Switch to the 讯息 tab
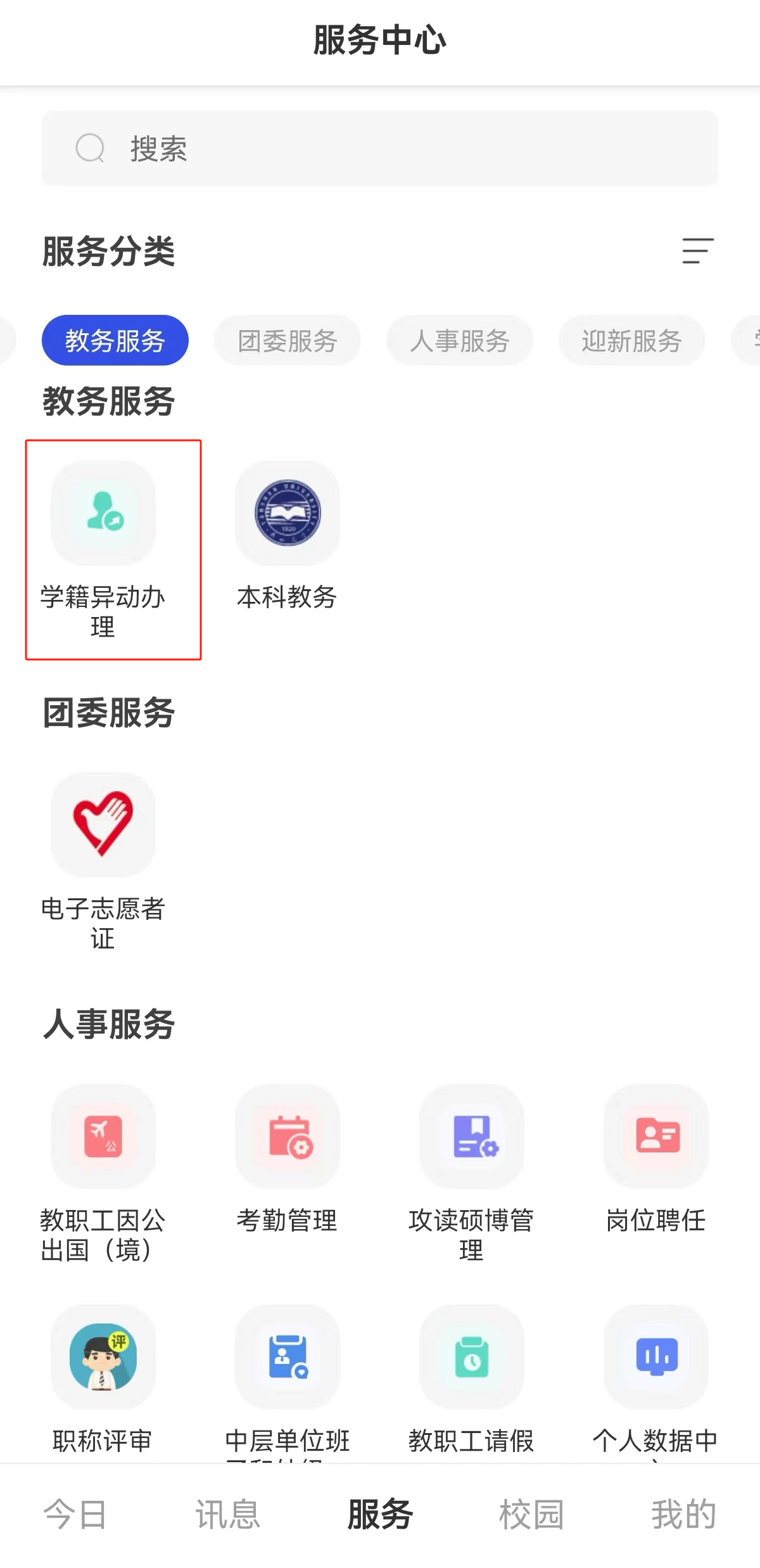Viewport: 760px width, 1568px height. point(227,1514)
